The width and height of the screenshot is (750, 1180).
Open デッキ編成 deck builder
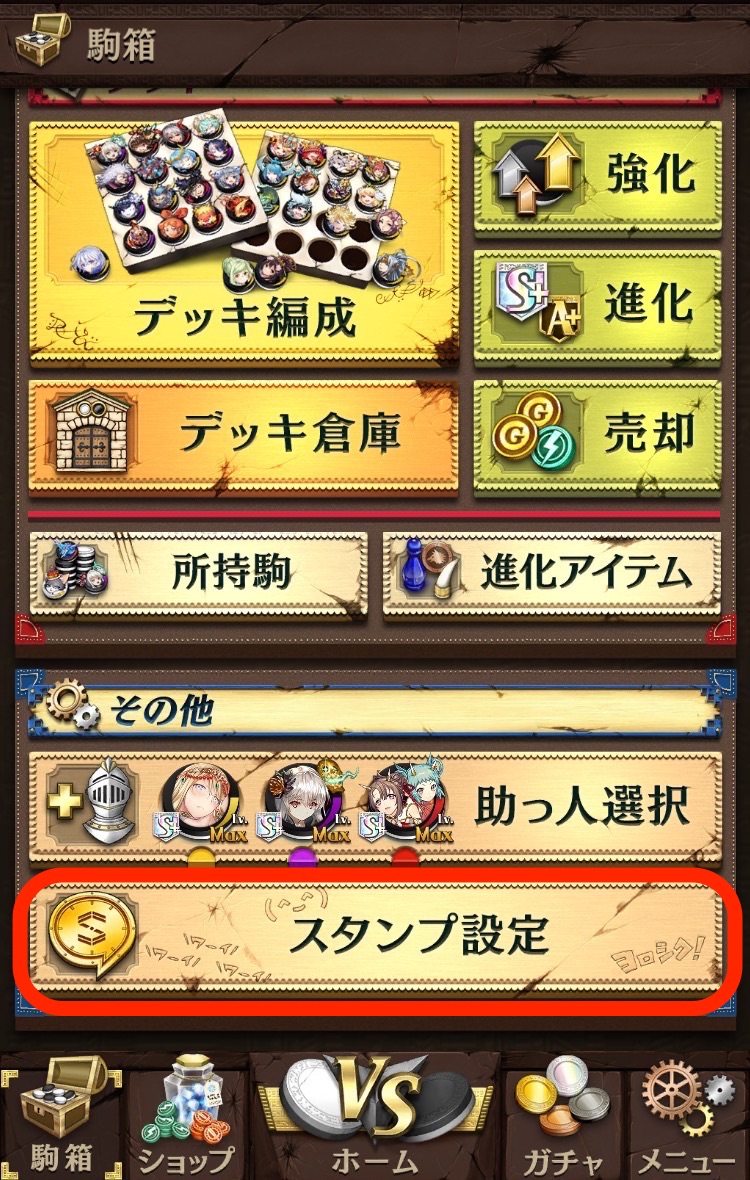tap(244, 242)
